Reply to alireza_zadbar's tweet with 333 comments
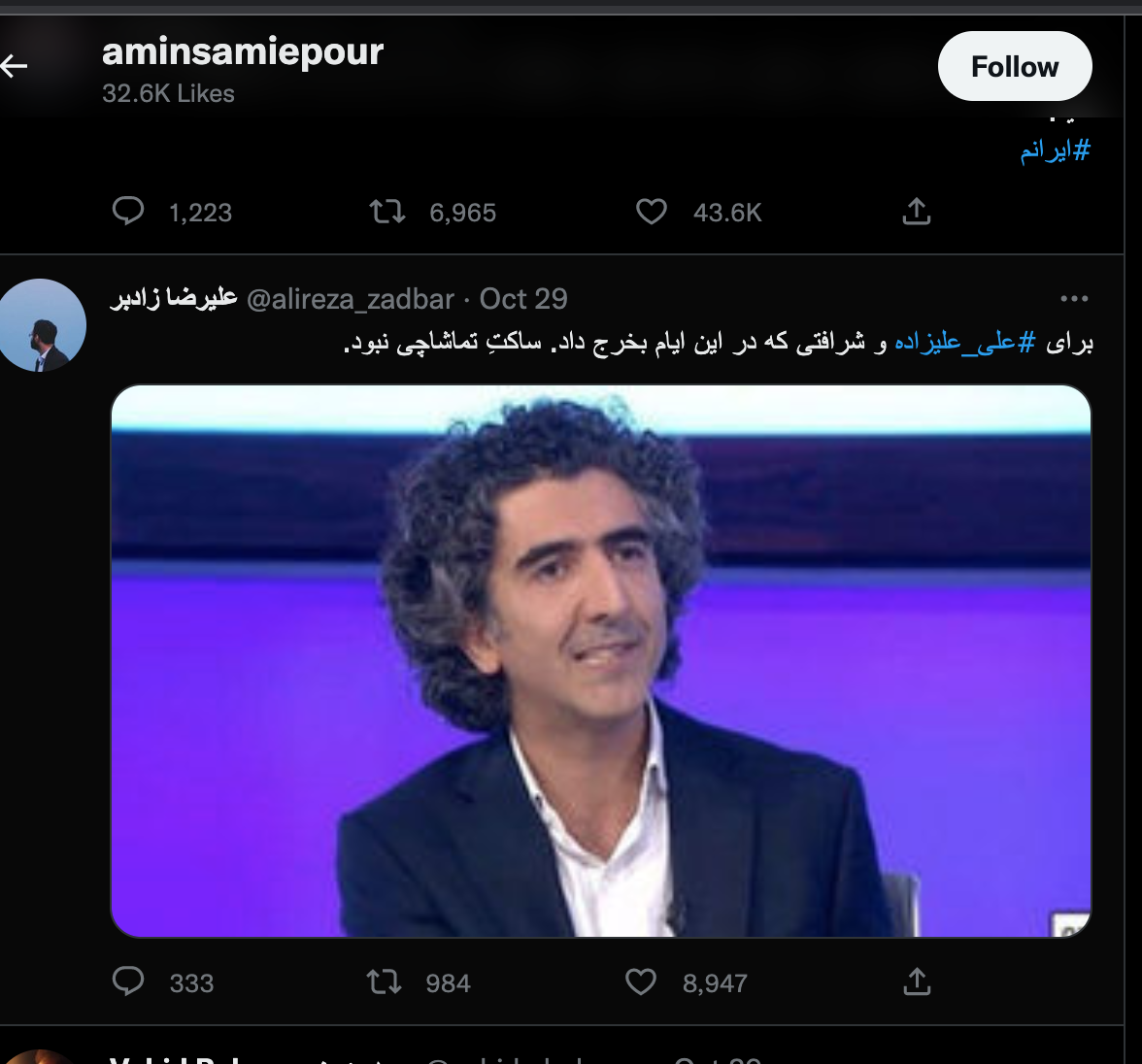The width and height of the screenshot is (1142, 1064). click(x=128, y=982)
